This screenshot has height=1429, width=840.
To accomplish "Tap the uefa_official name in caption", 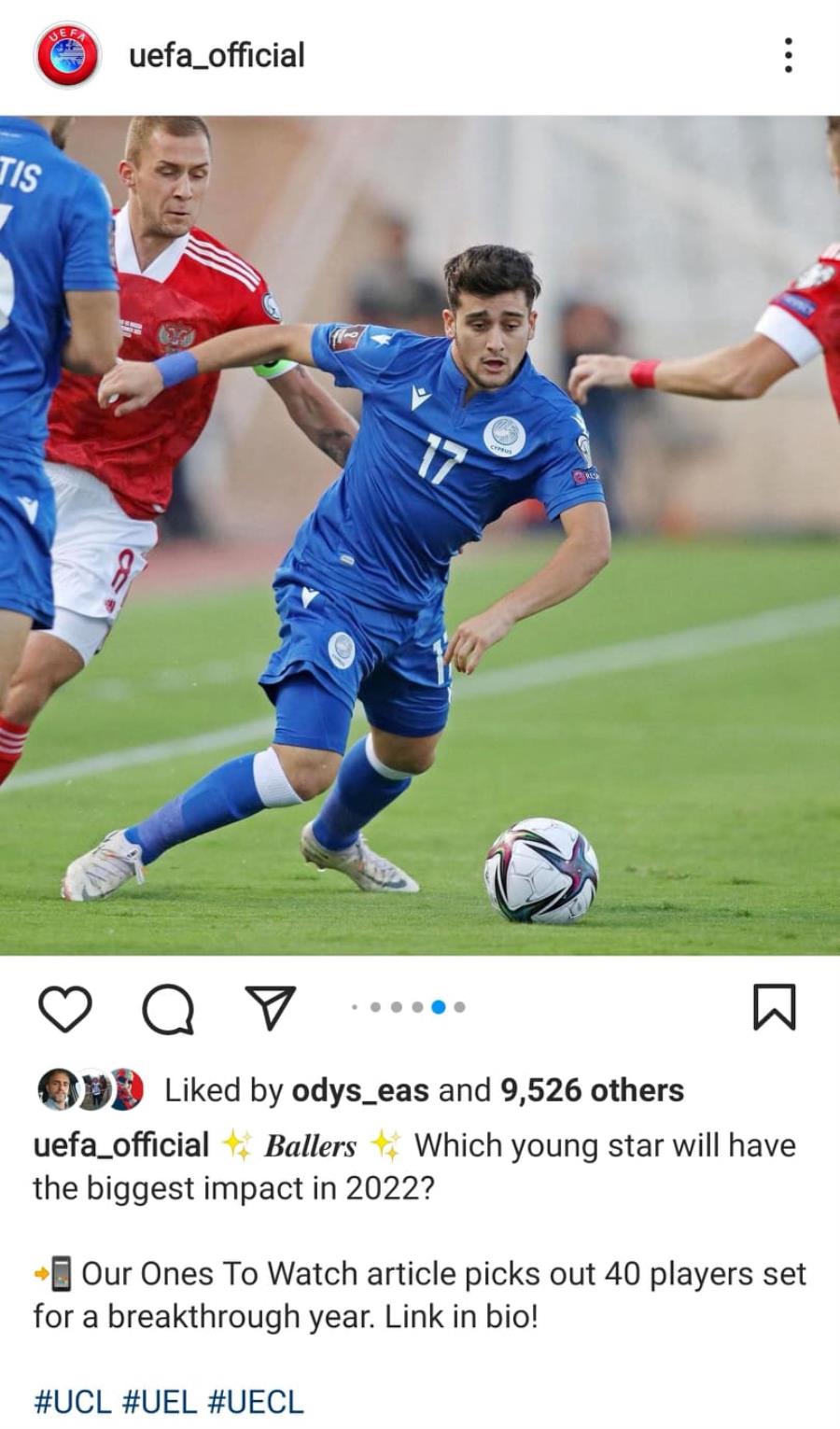I will 120,1144.
